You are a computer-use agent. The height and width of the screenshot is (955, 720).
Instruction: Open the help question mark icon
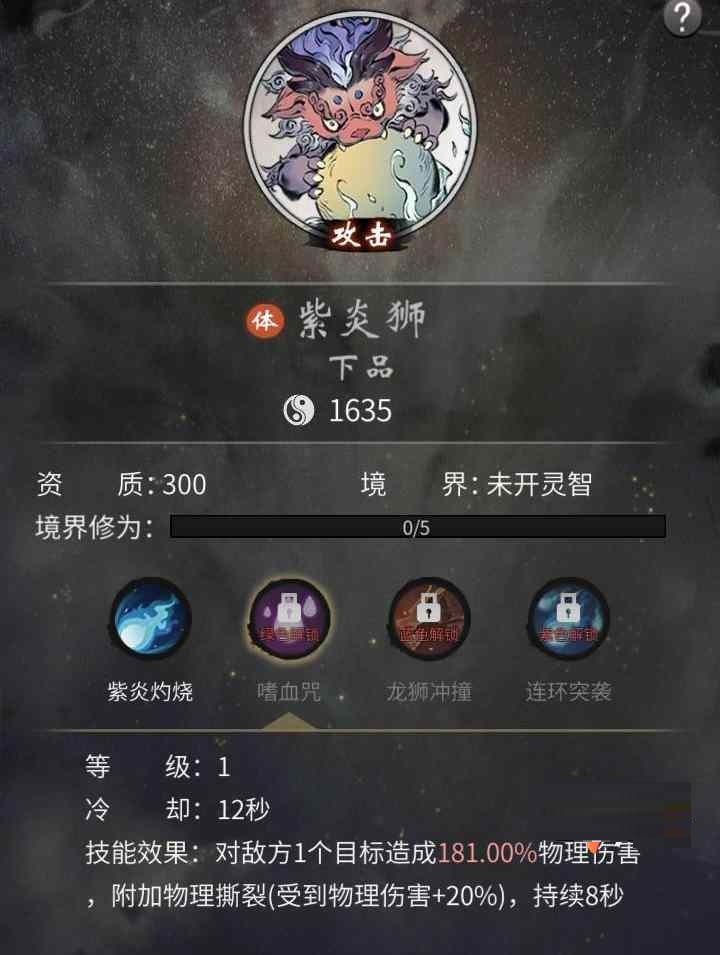click(x=684, y=17)
